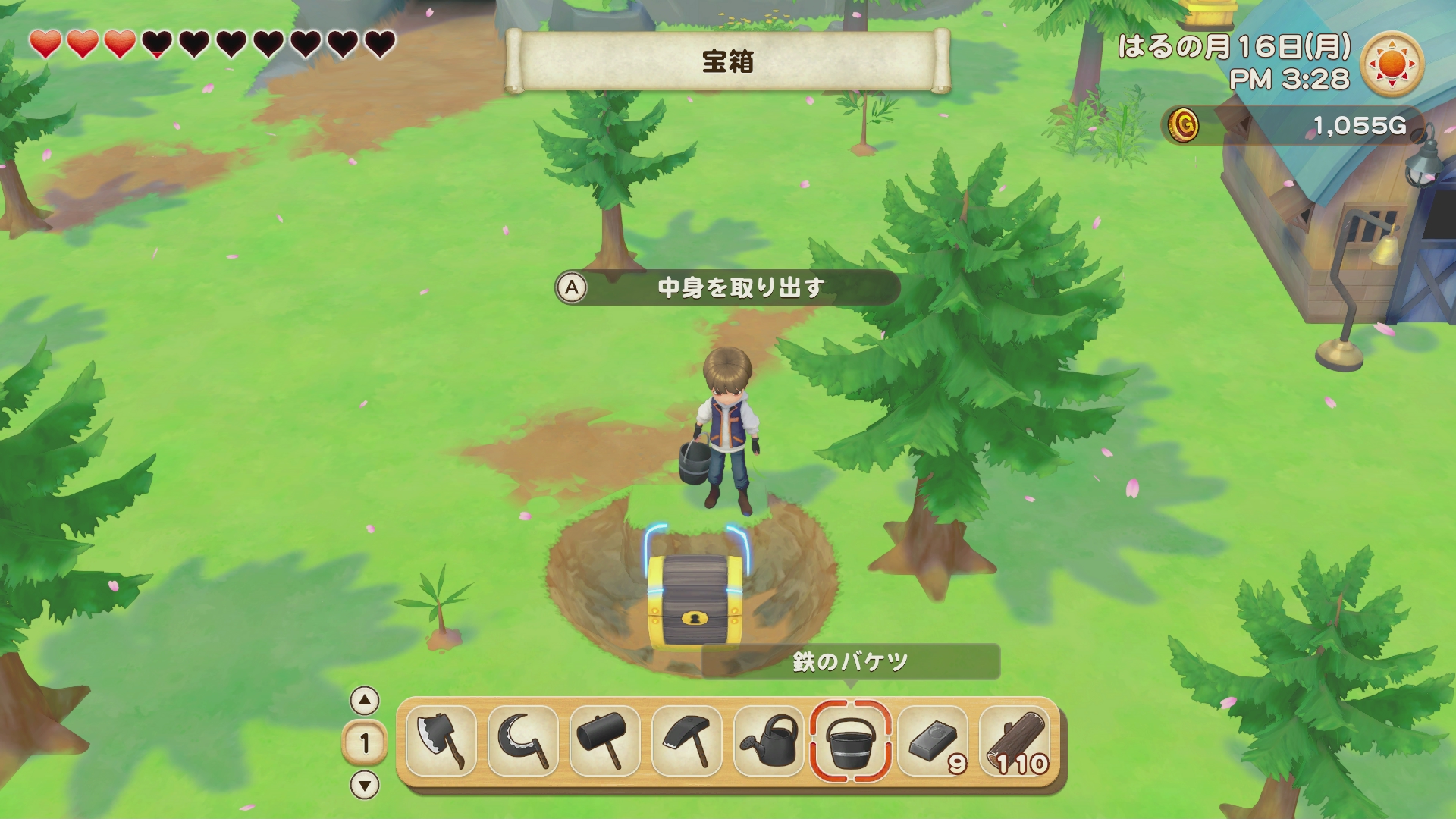Pick the iron ingot stack of 9

[933, 741]
